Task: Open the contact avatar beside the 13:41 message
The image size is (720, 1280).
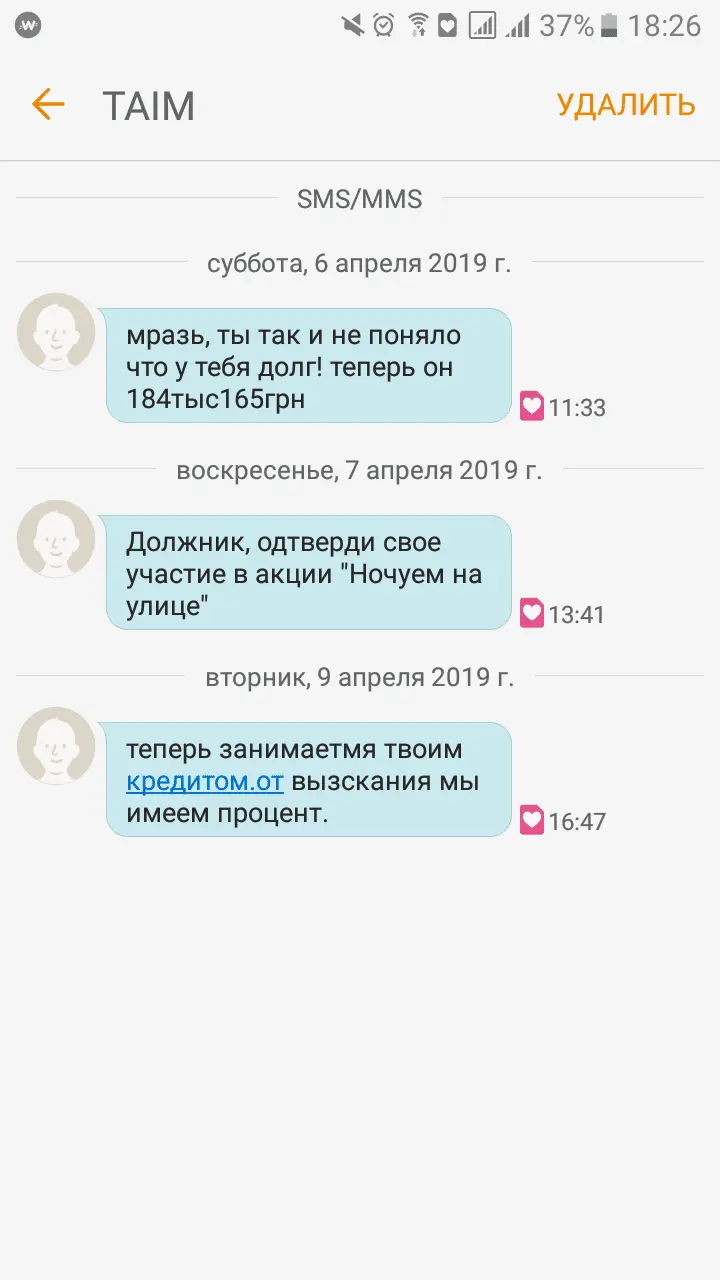Action: point(56,540)
